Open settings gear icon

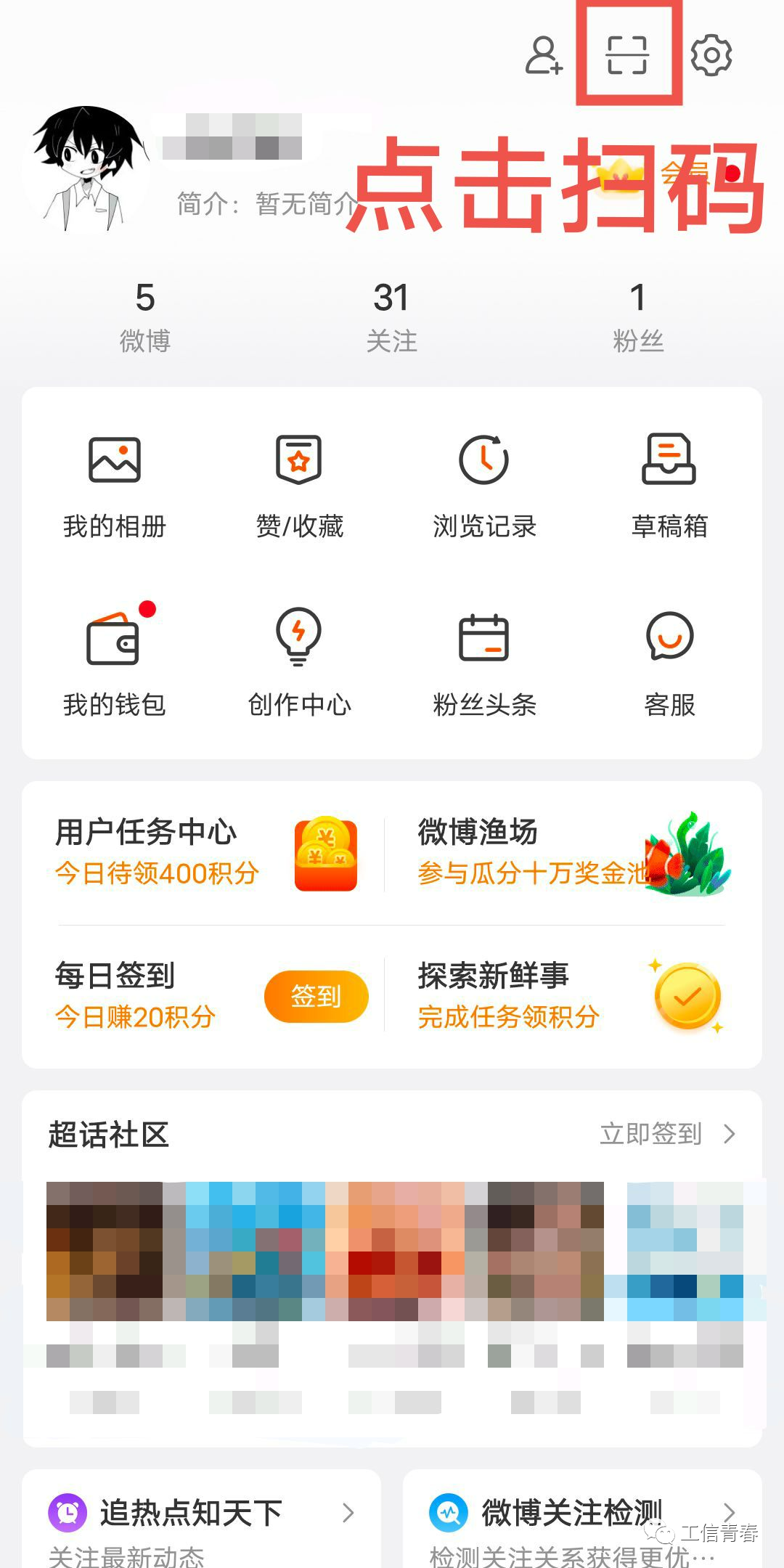pos(711,55)
